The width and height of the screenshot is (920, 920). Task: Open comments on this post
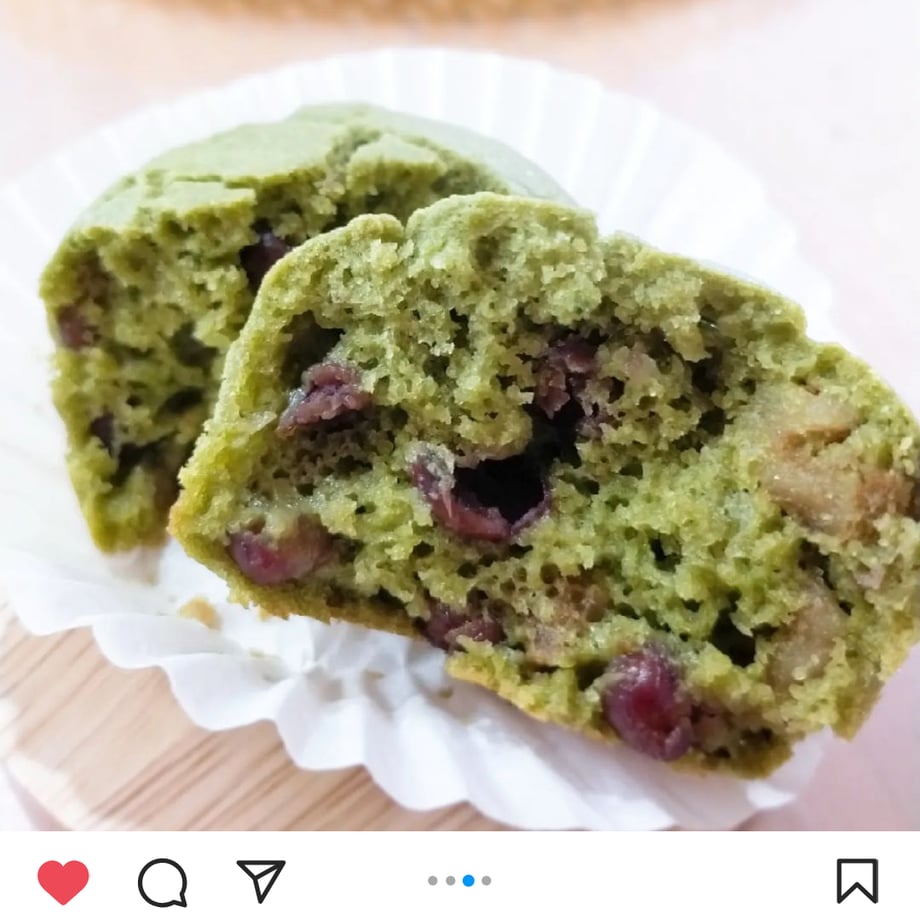[x=162, y=882]
